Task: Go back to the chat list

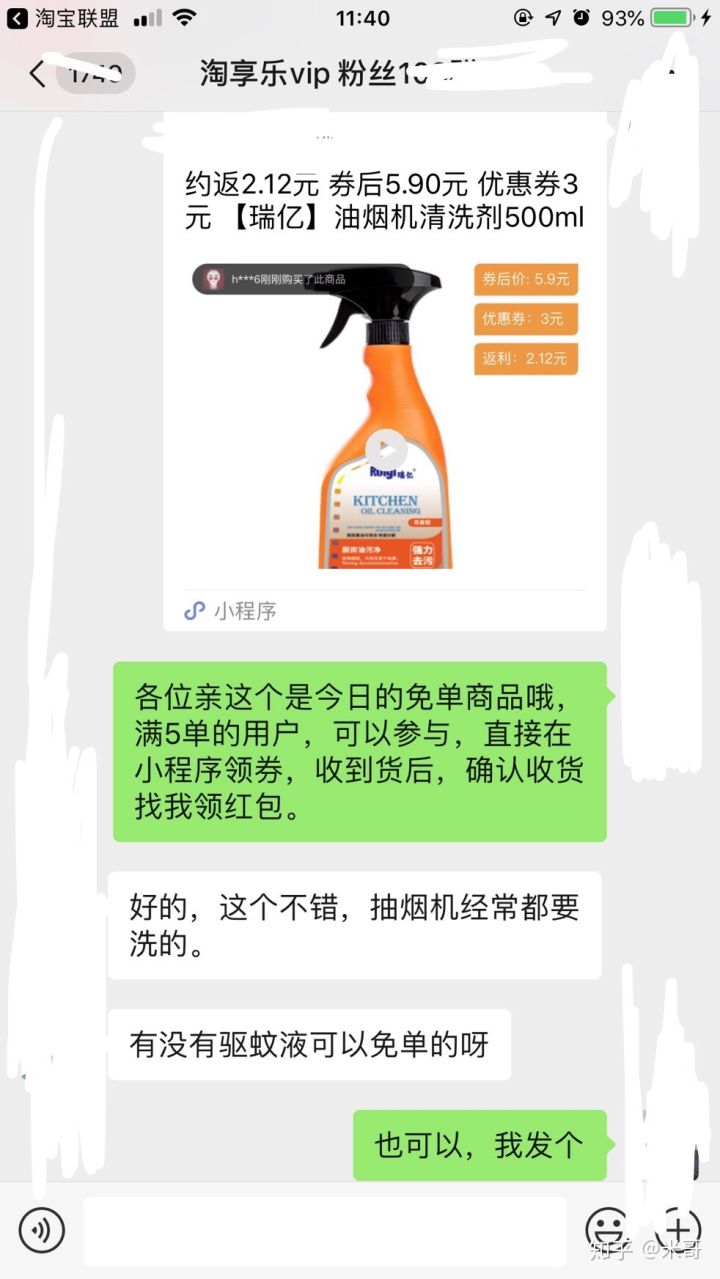Action: (38, 74)
